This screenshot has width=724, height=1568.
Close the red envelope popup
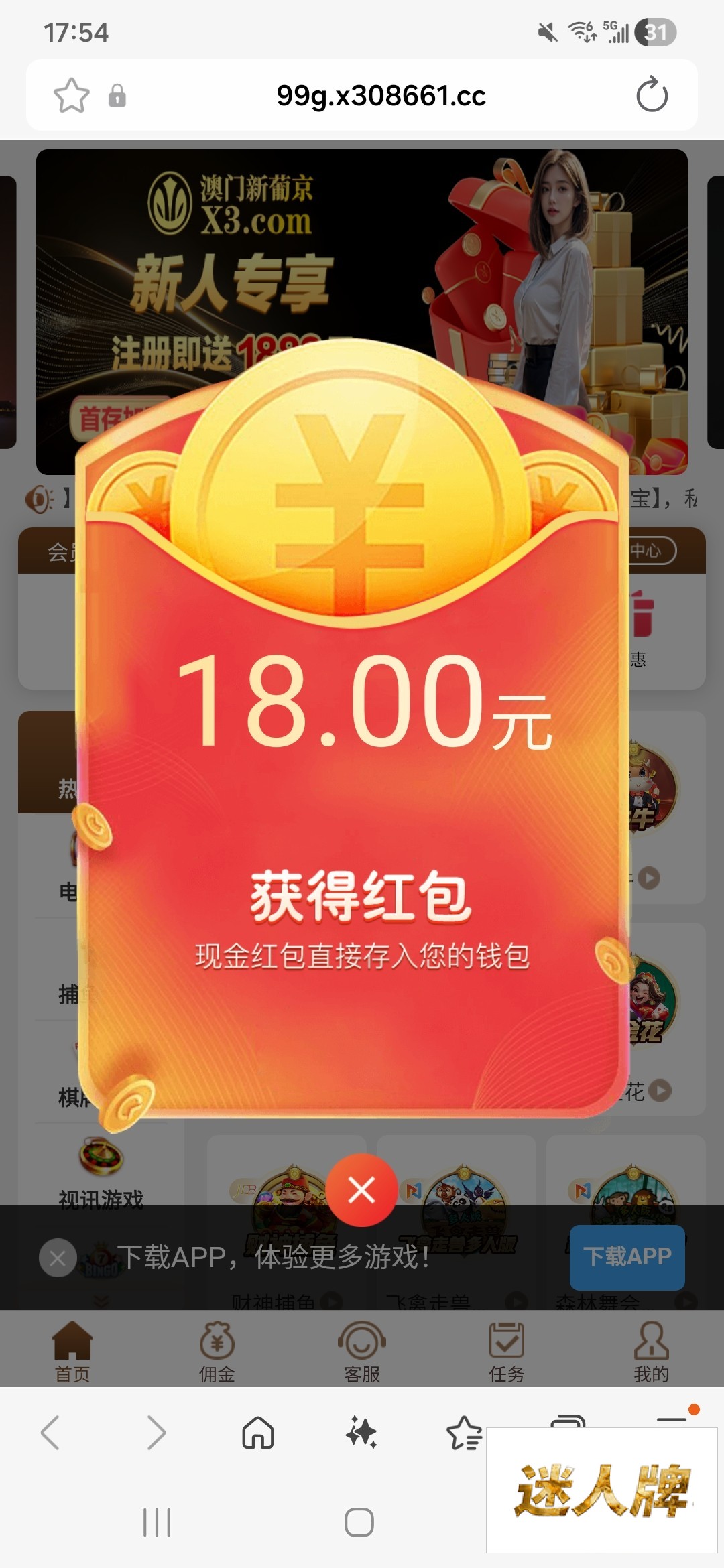click(361, 1190)
